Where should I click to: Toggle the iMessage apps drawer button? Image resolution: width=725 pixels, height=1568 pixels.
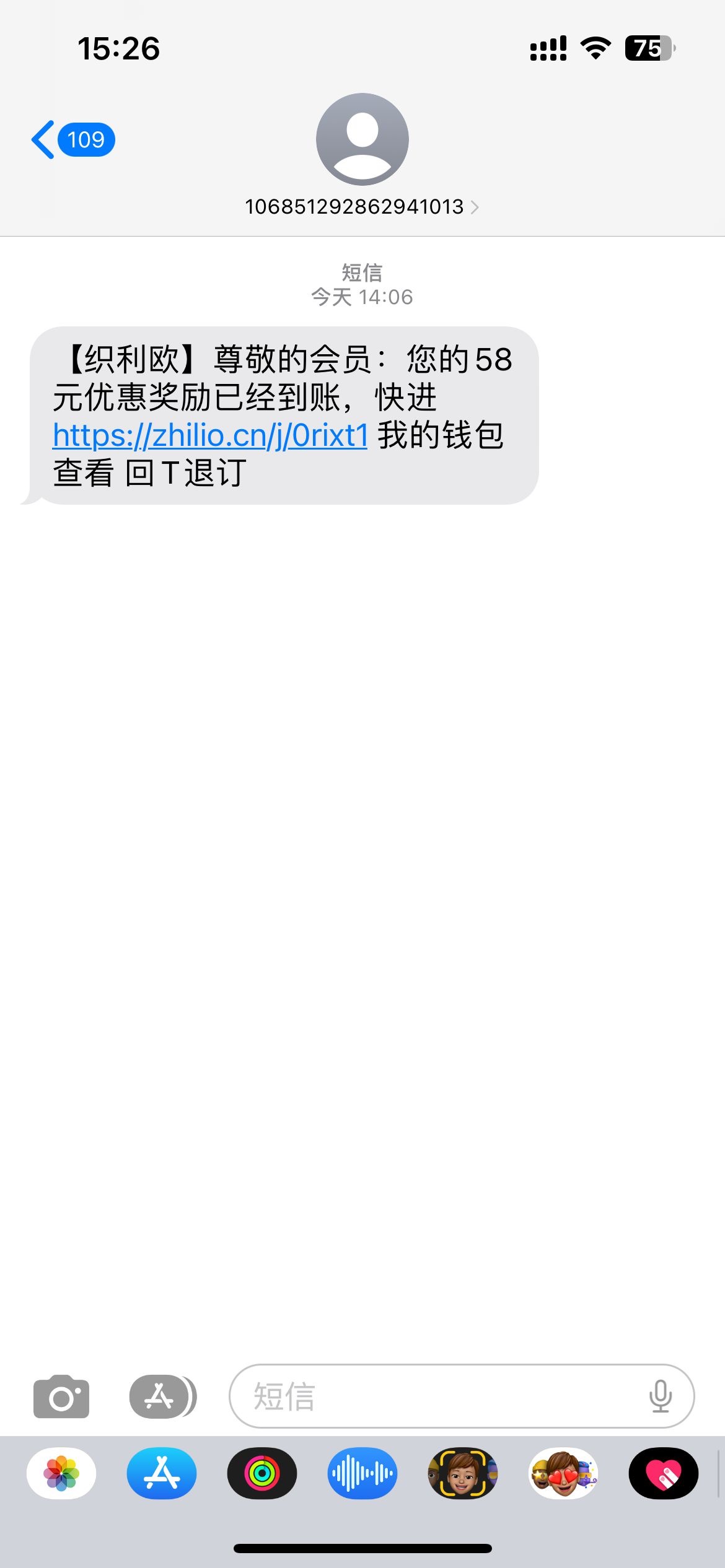tap(162, 1397)
